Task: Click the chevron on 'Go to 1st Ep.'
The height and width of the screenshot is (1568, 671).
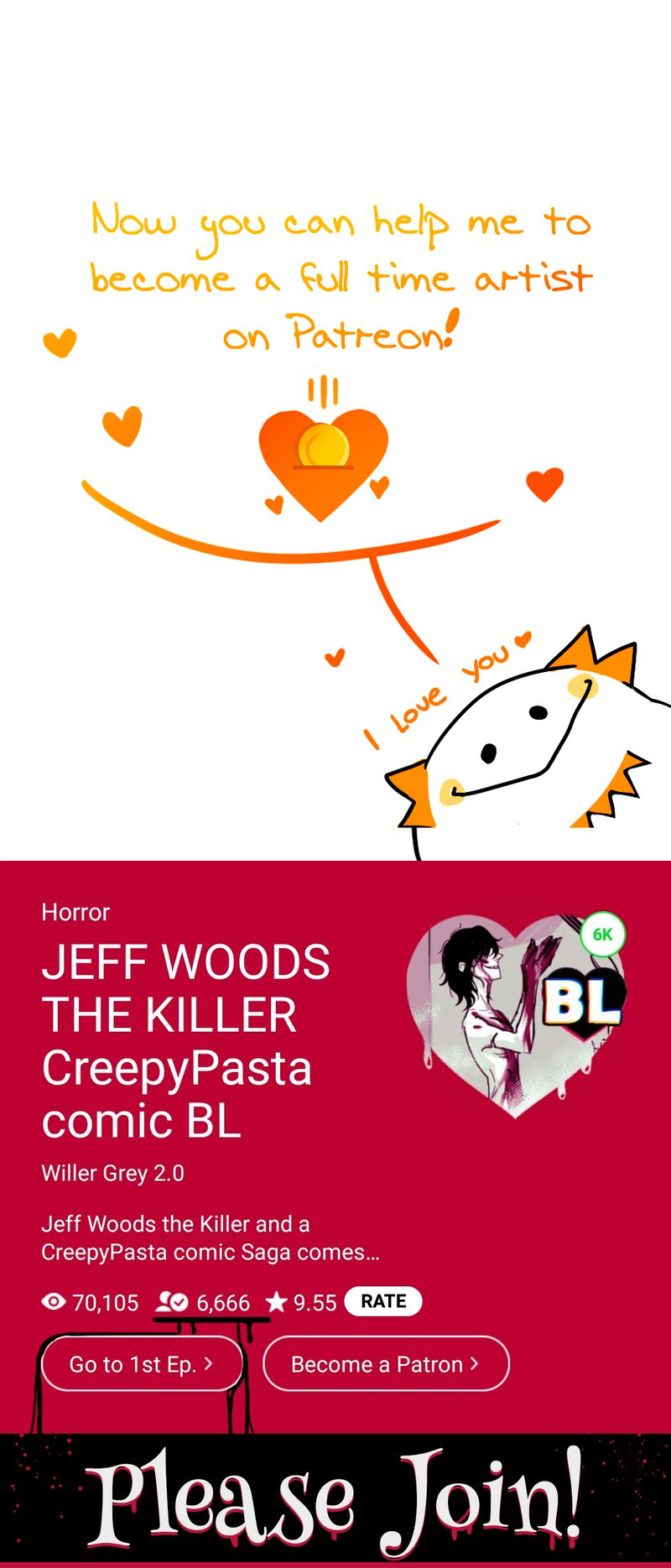Action: pyautogui.click(x=210, y=1363)
